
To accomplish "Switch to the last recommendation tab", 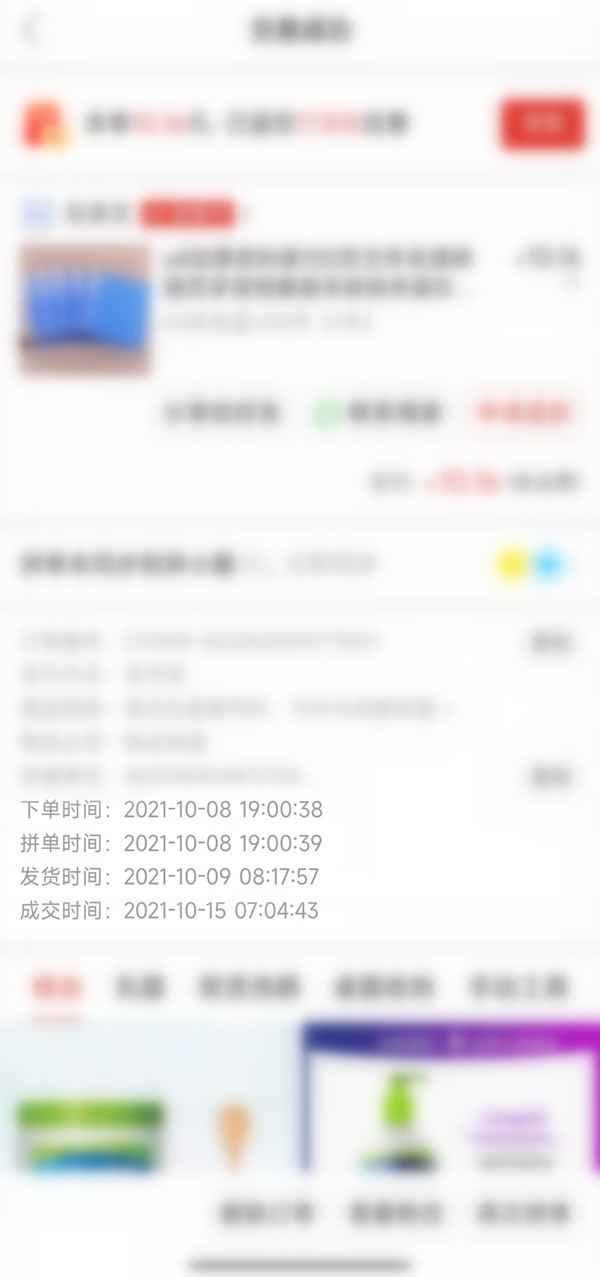I will click(518, 987).
